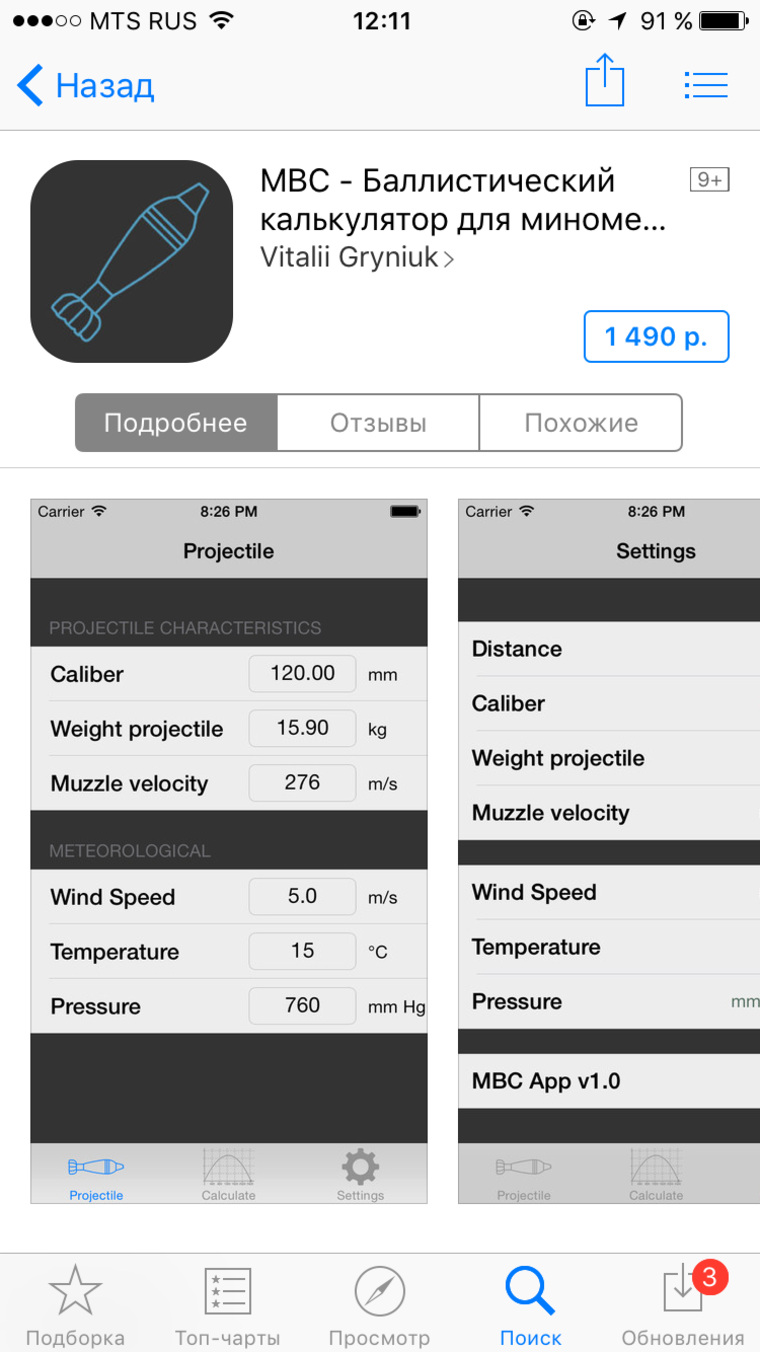Open the list menu icon
The height and width of the screenshot is (1352, 760).
[x=706, y=85]
